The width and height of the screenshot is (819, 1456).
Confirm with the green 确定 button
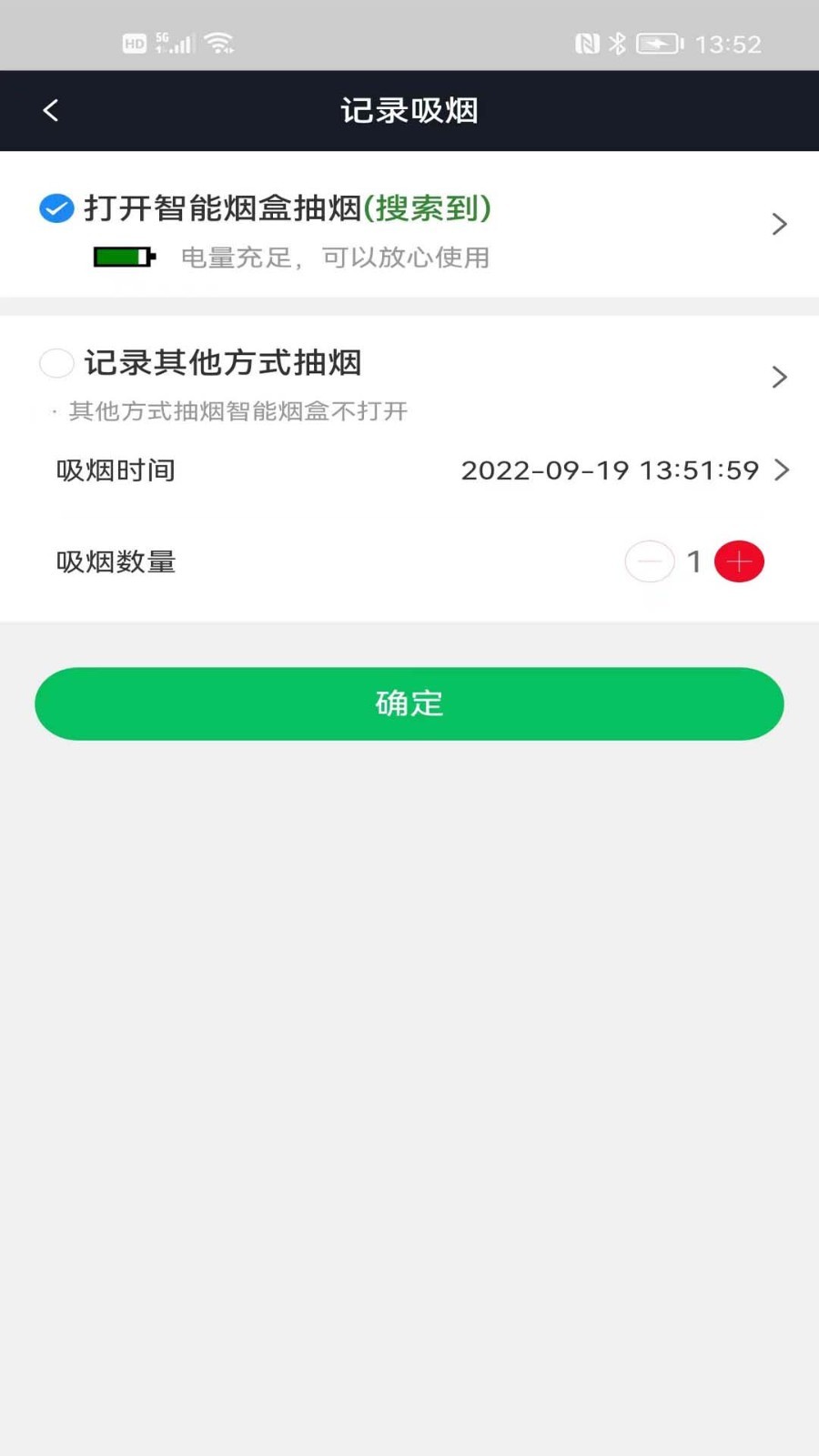tap(409, 703)
